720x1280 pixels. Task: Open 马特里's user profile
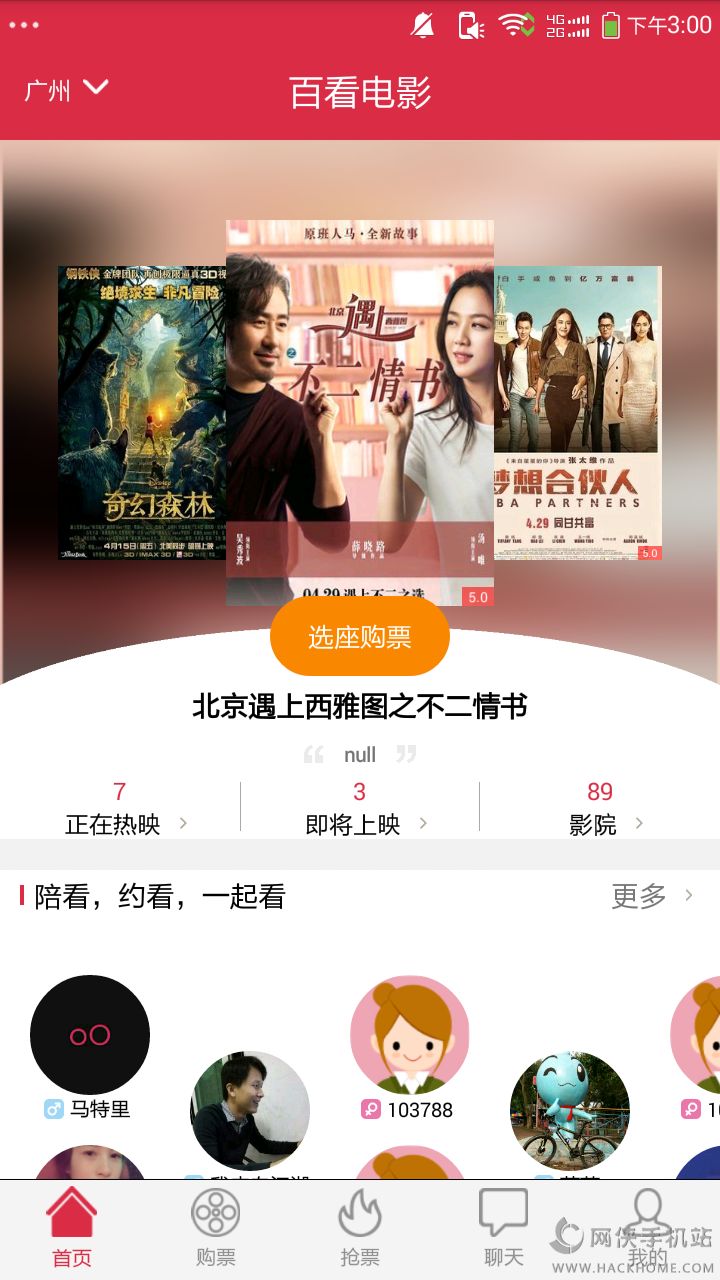pyautogui.click(x=90, y=1035)
